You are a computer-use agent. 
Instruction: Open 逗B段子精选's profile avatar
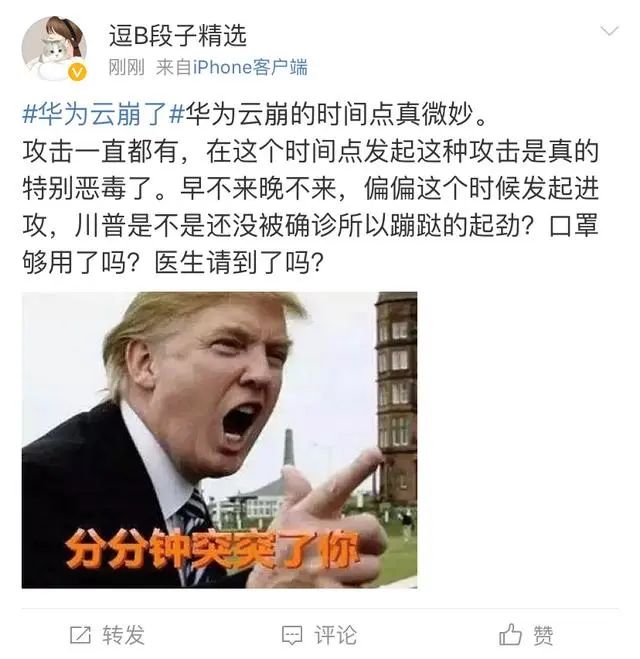tap(54, 48)
